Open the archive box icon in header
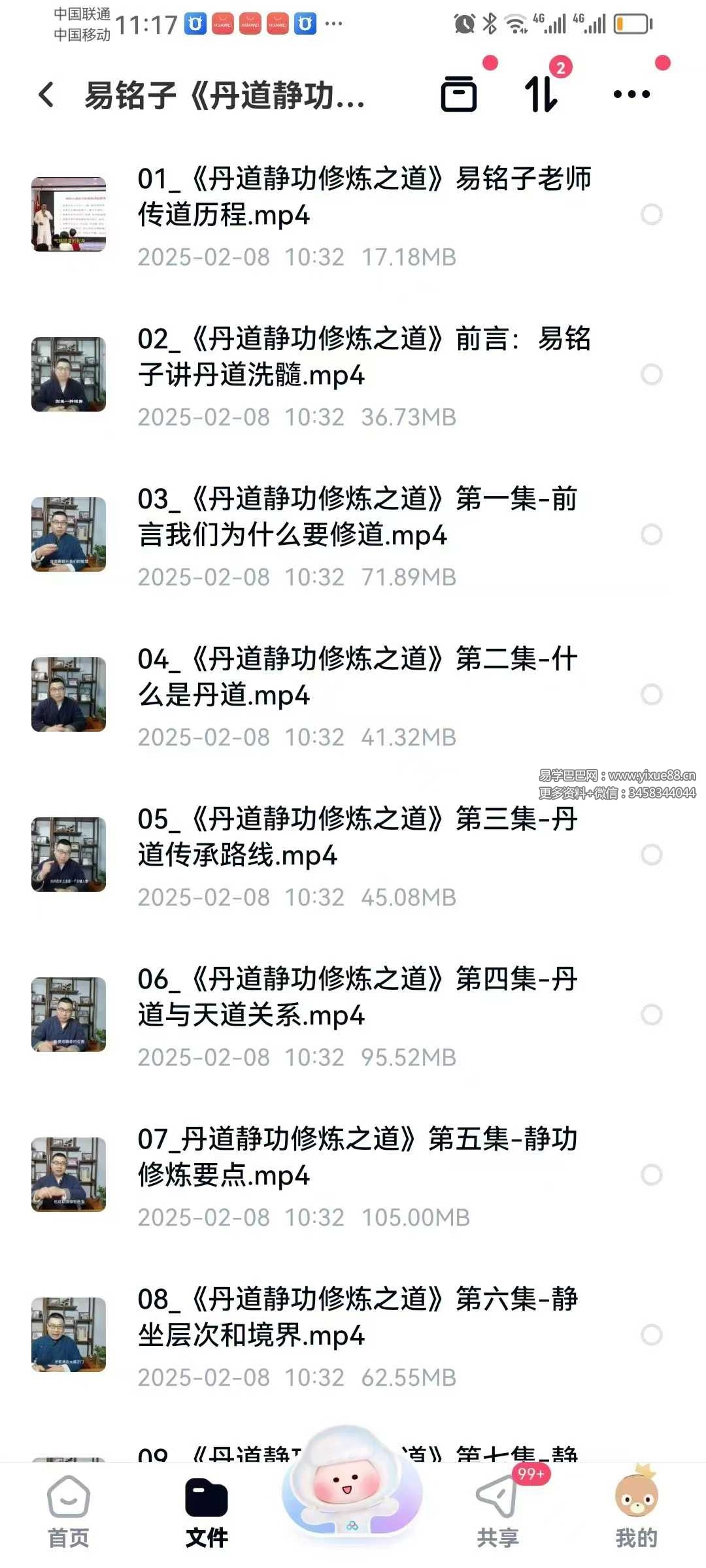The width and height of the screenshot is (706, 1568). point(459,95)
